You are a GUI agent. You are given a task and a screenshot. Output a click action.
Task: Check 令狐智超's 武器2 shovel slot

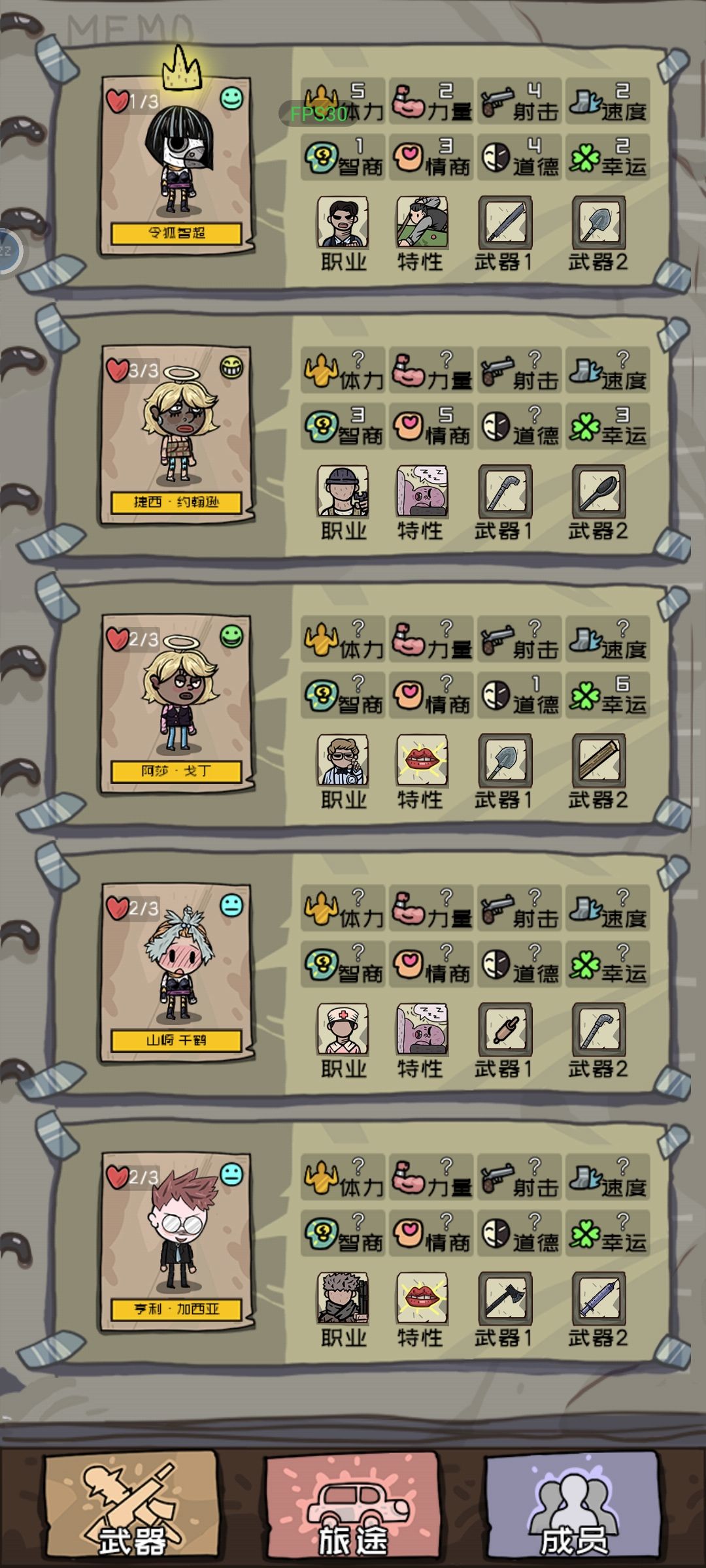coord(598,223)
